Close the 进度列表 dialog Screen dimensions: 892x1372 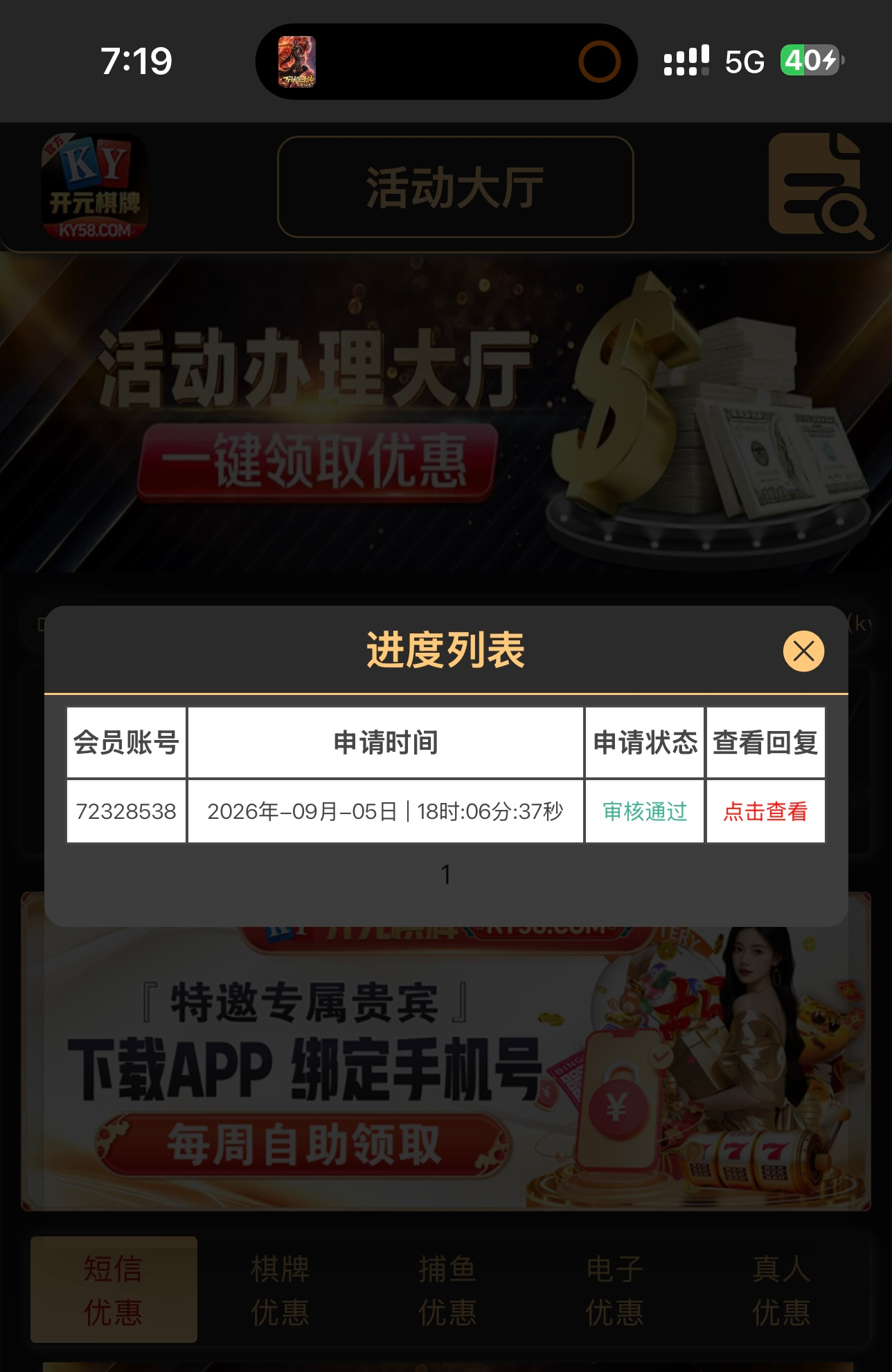[x=803, y=651]
